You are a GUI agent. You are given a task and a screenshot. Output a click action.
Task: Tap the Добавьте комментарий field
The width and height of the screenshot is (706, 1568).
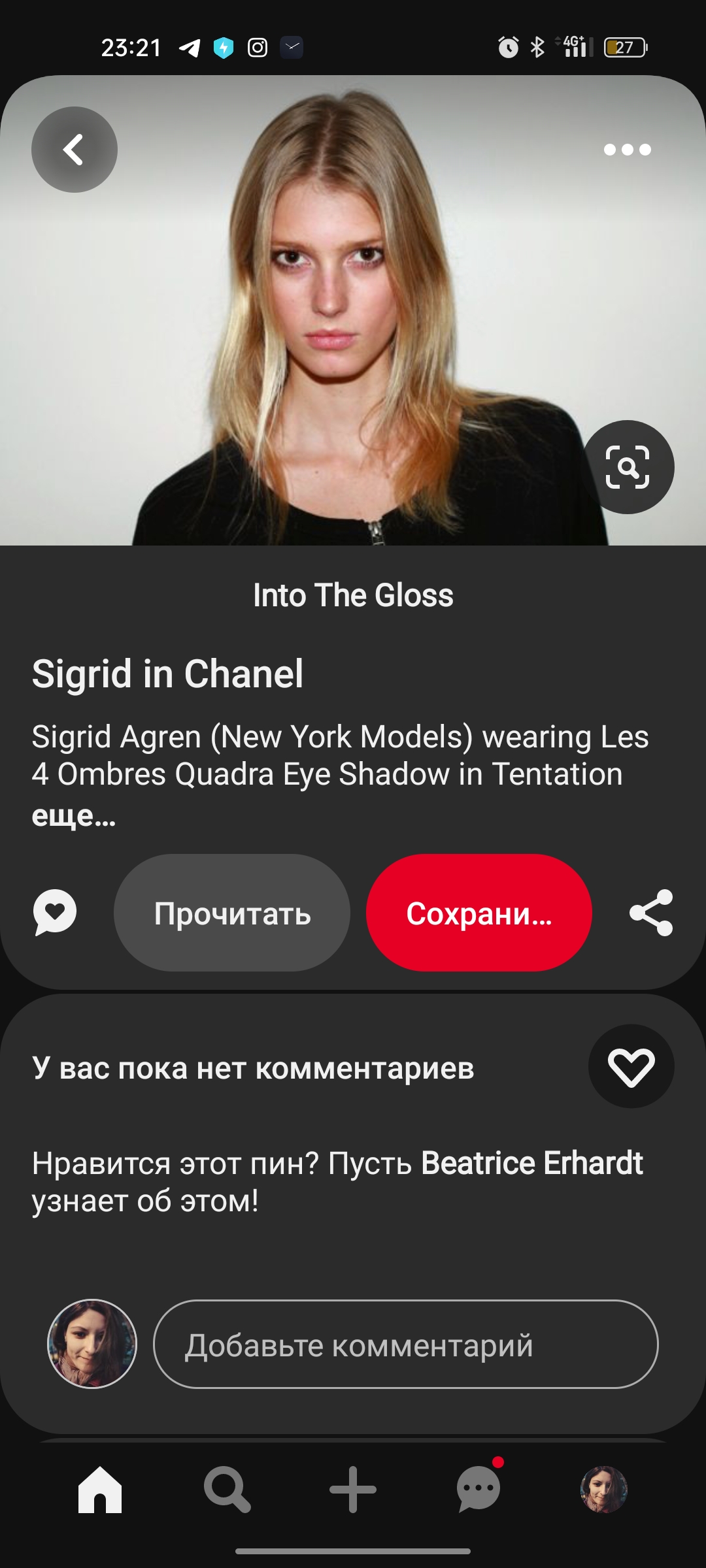(405, 1344)
